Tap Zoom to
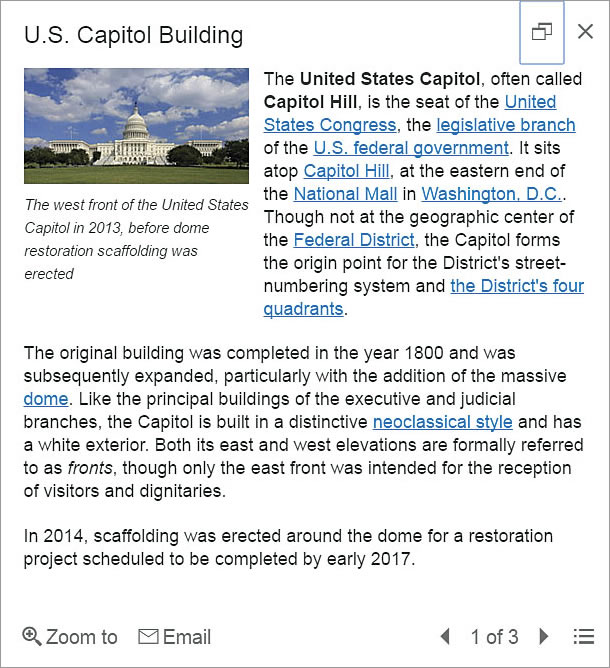 (70, 637)
